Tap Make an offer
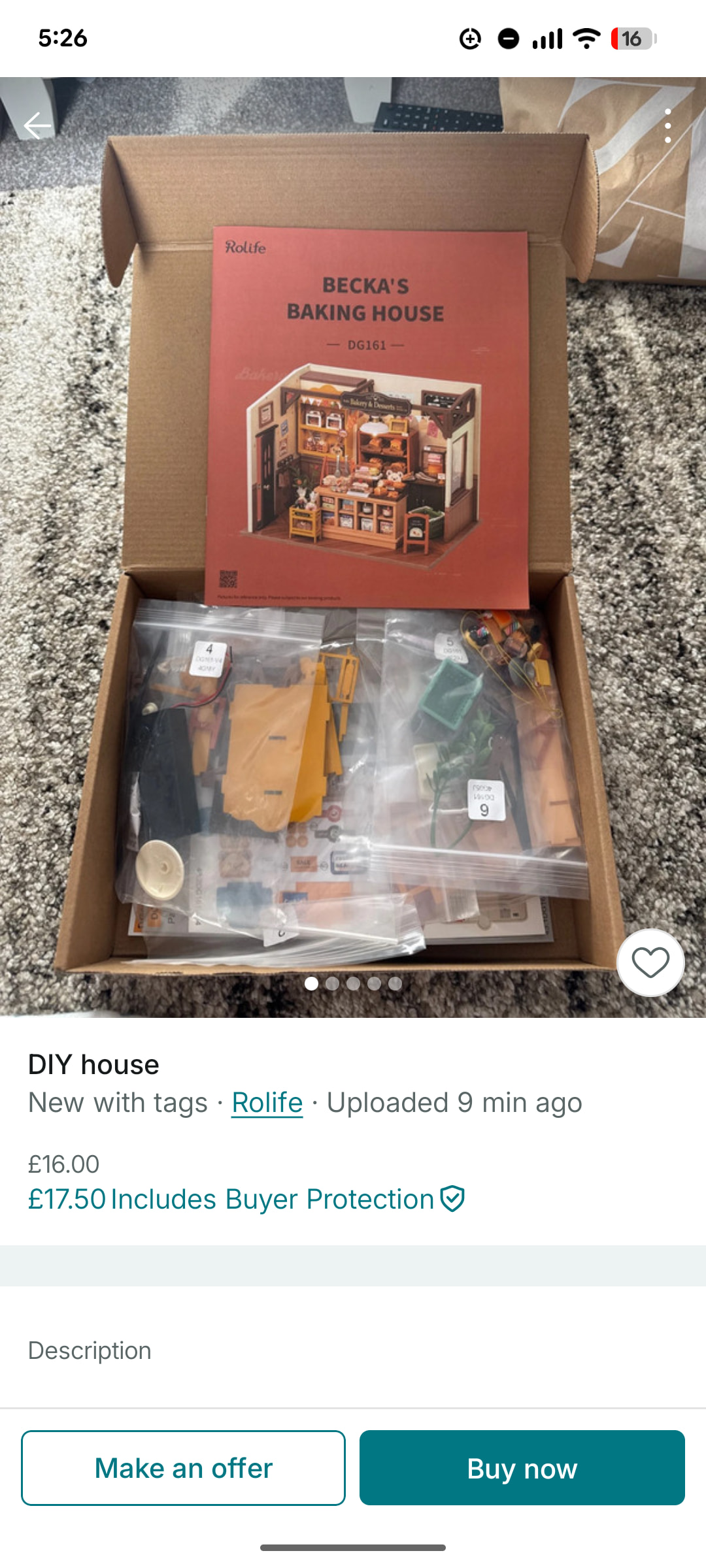The width and height of the screenshot is (706, 1568). 183,1468
